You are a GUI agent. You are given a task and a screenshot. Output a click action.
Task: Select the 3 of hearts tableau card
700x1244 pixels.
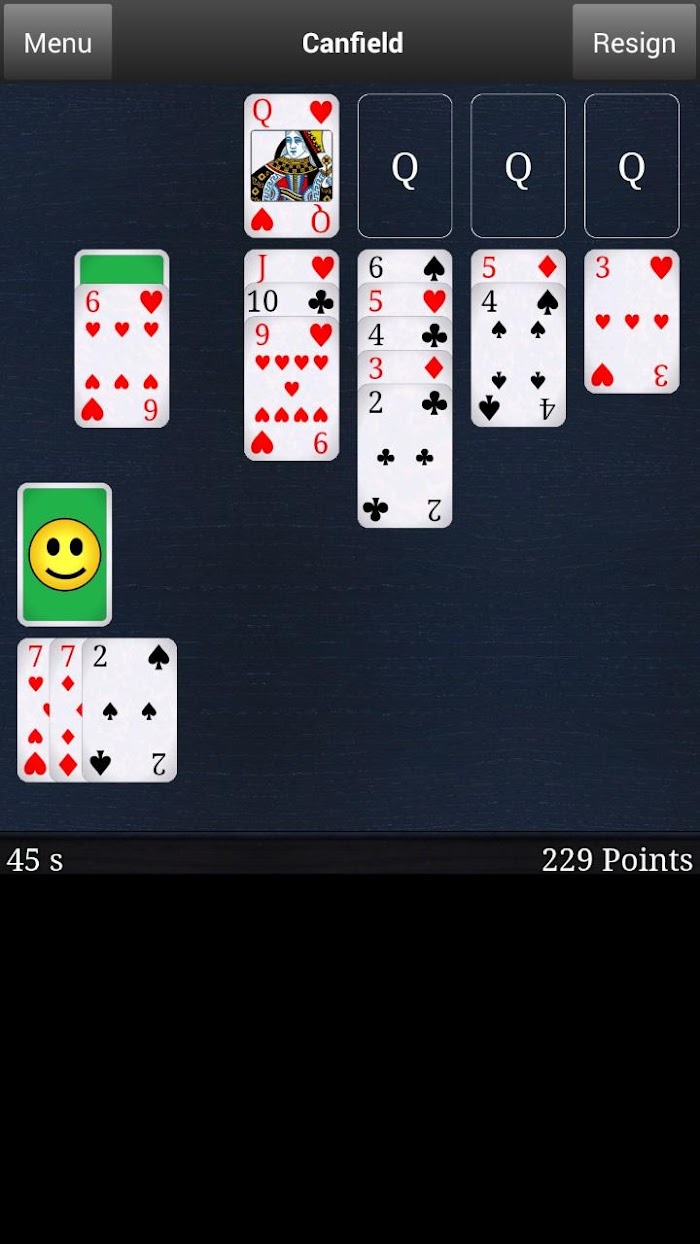631,321
